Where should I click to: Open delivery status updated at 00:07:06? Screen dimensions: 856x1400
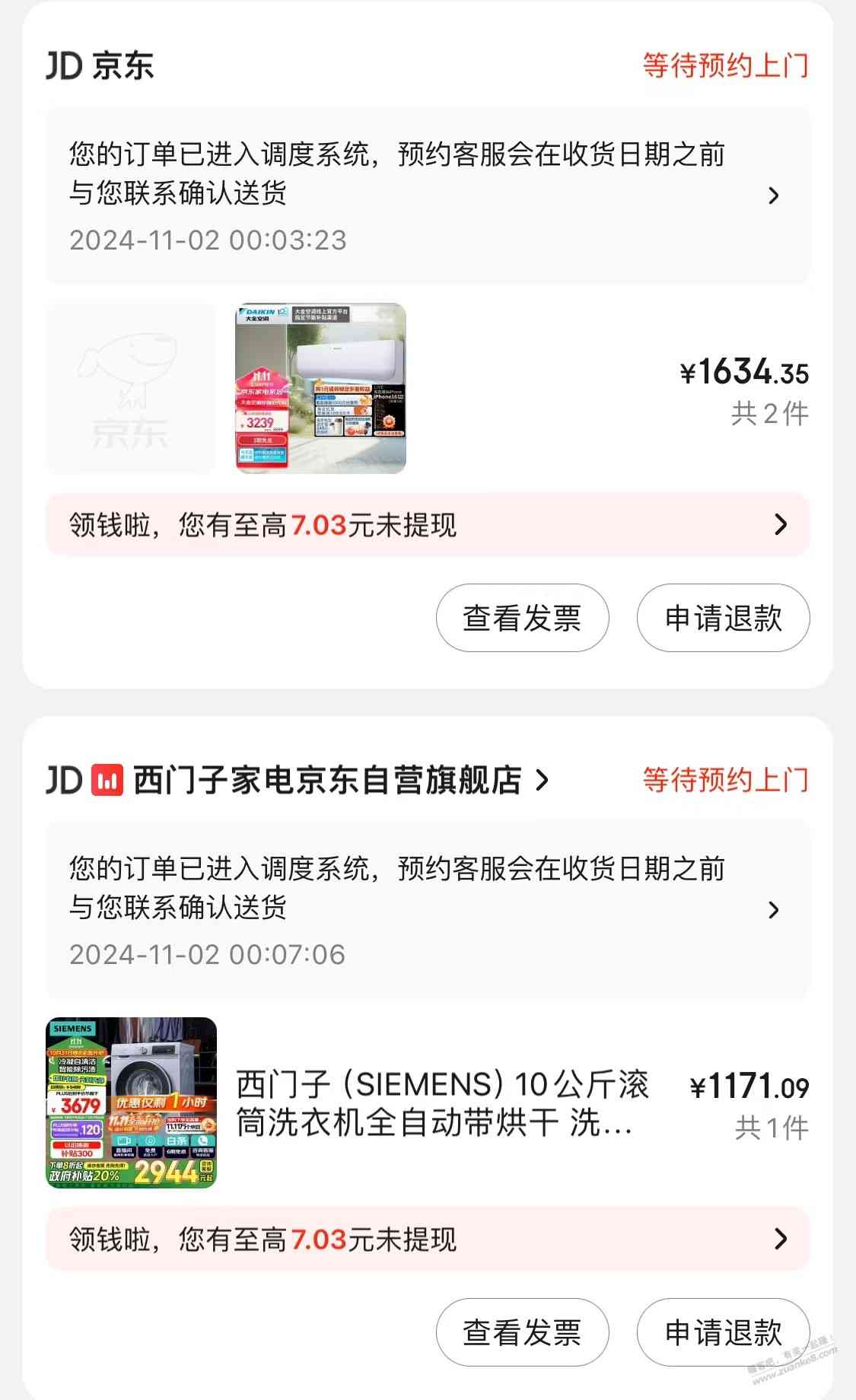[426, 910]
